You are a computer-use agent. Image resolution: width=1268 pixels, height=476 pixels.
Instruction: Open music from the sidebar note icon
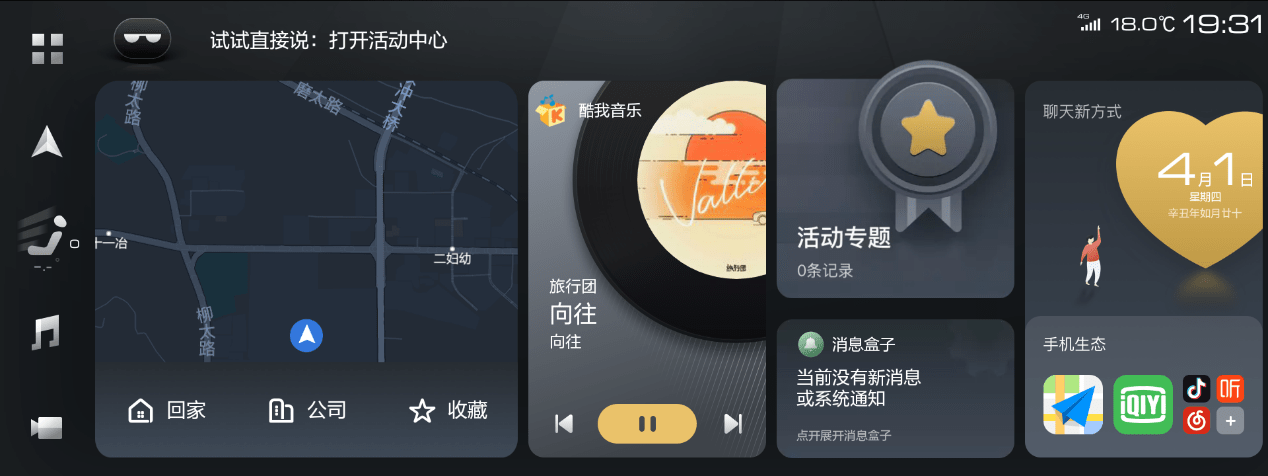pos(47,332)
